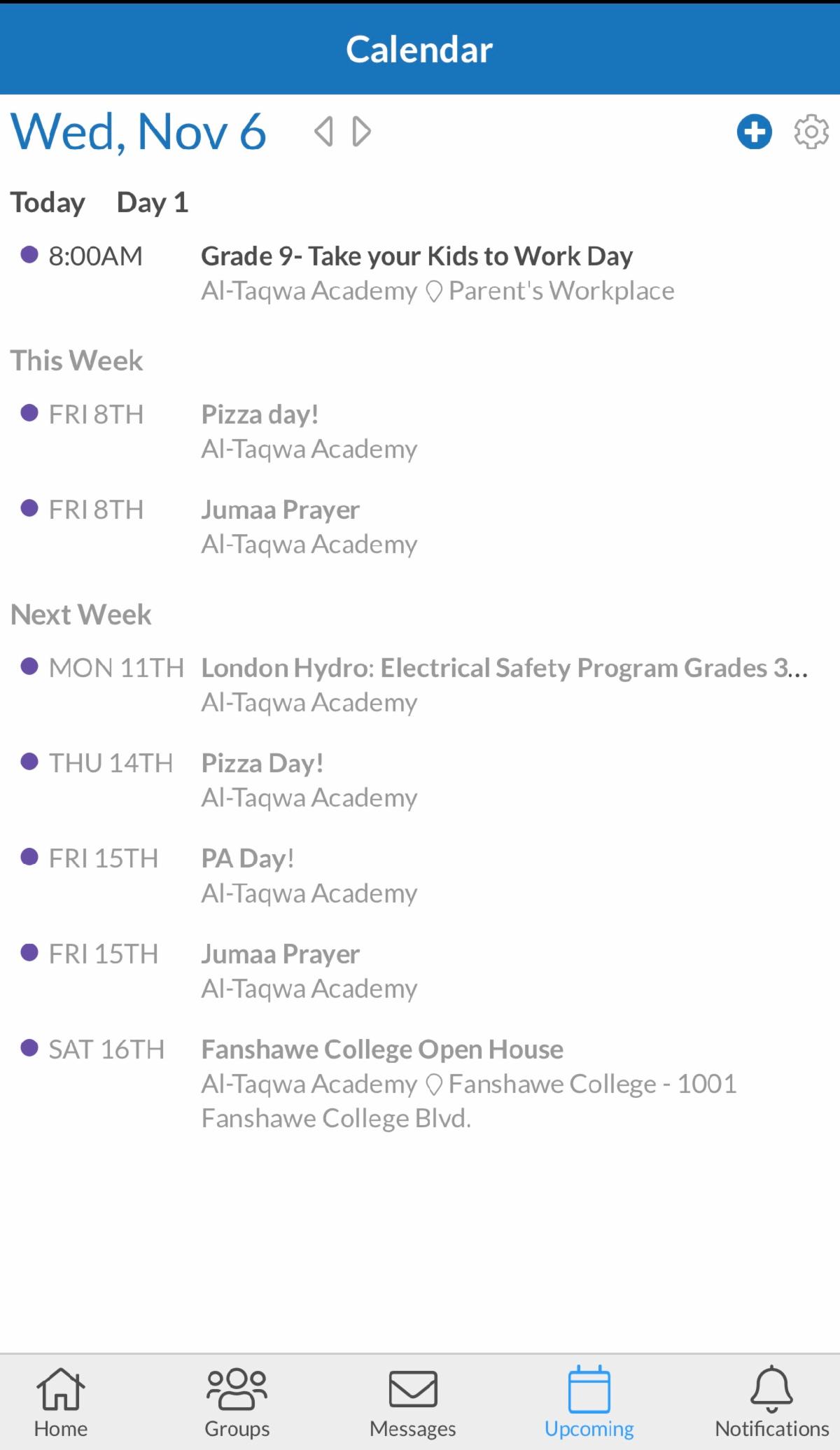
Task: Go to the previous day arrow
Action: [x=323, y=132]
